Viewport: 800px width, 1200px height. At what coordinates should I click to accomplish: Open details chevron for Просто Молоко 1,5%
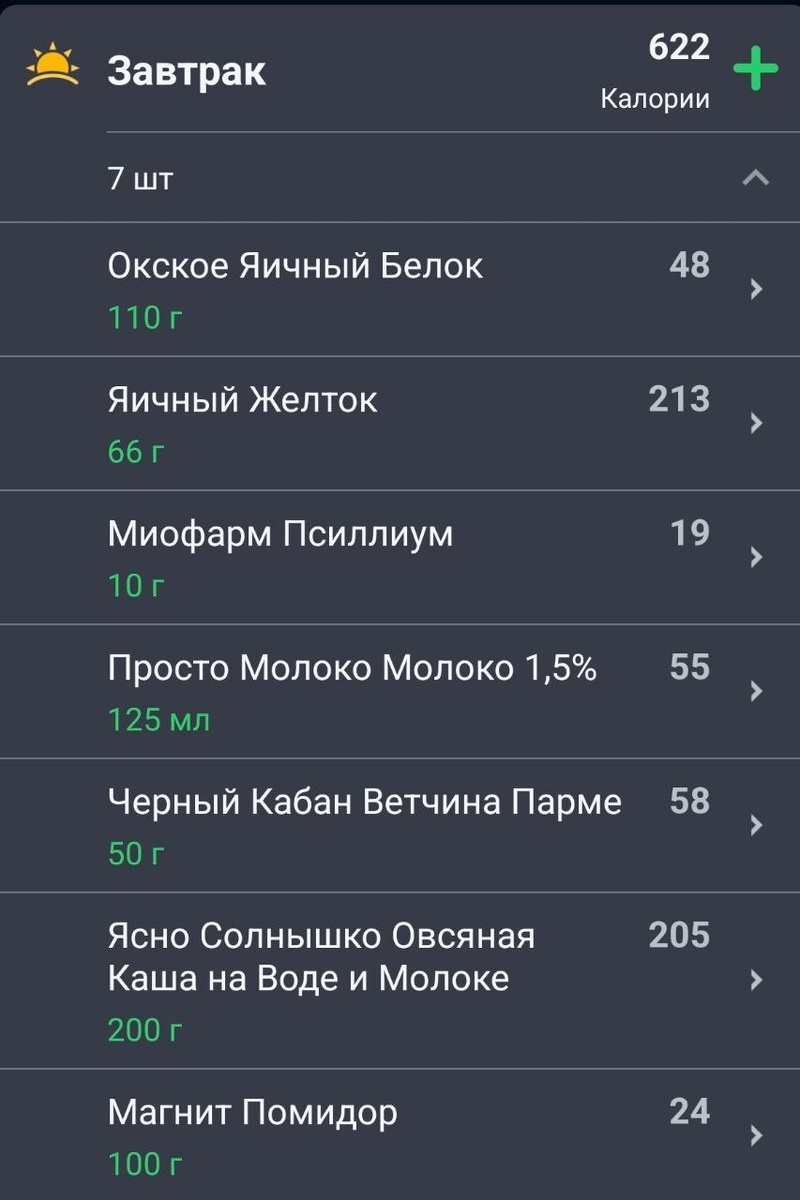point(756,691)
